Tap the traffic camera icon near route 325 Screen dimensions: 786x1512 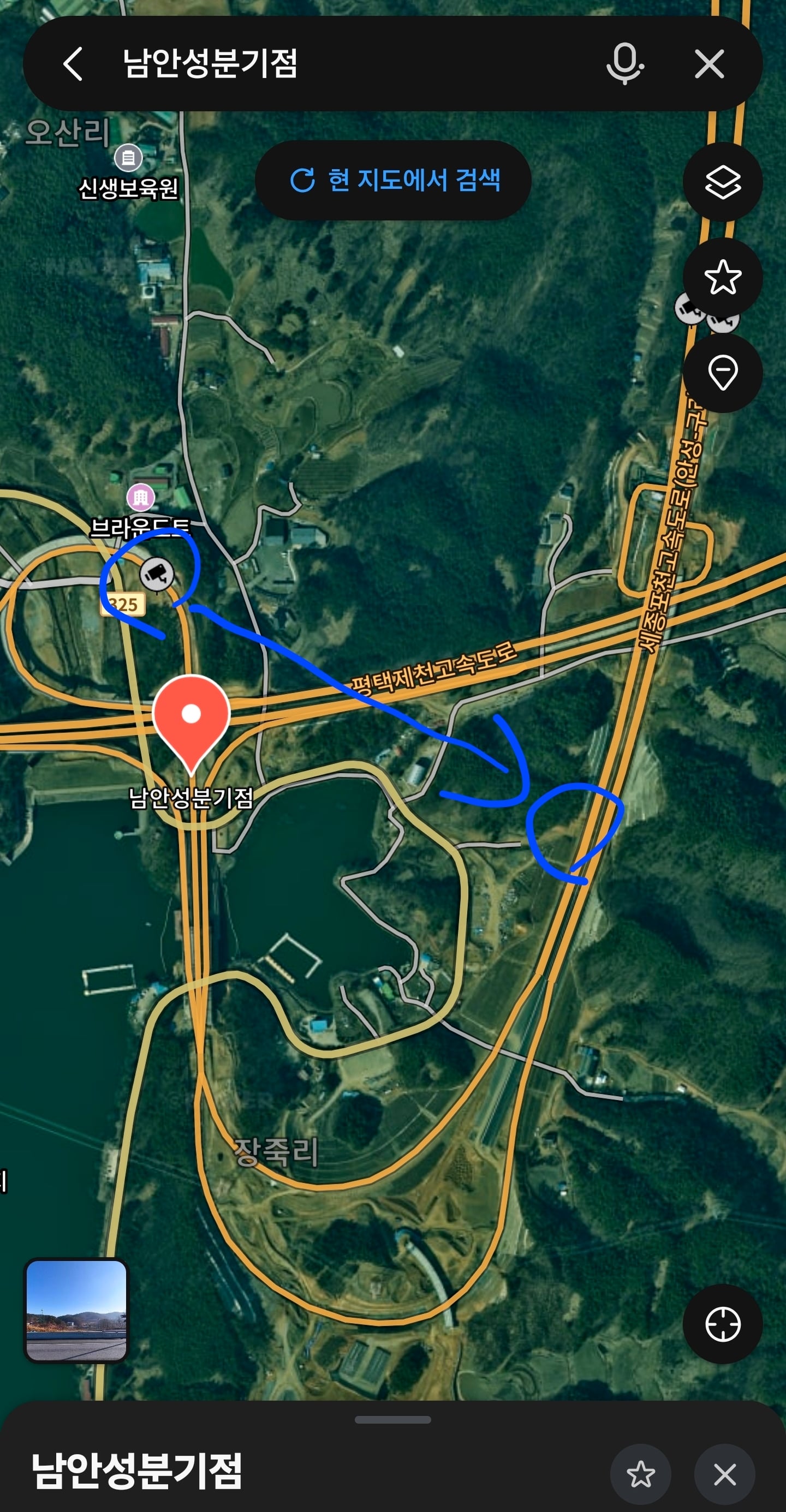(157, 574)
